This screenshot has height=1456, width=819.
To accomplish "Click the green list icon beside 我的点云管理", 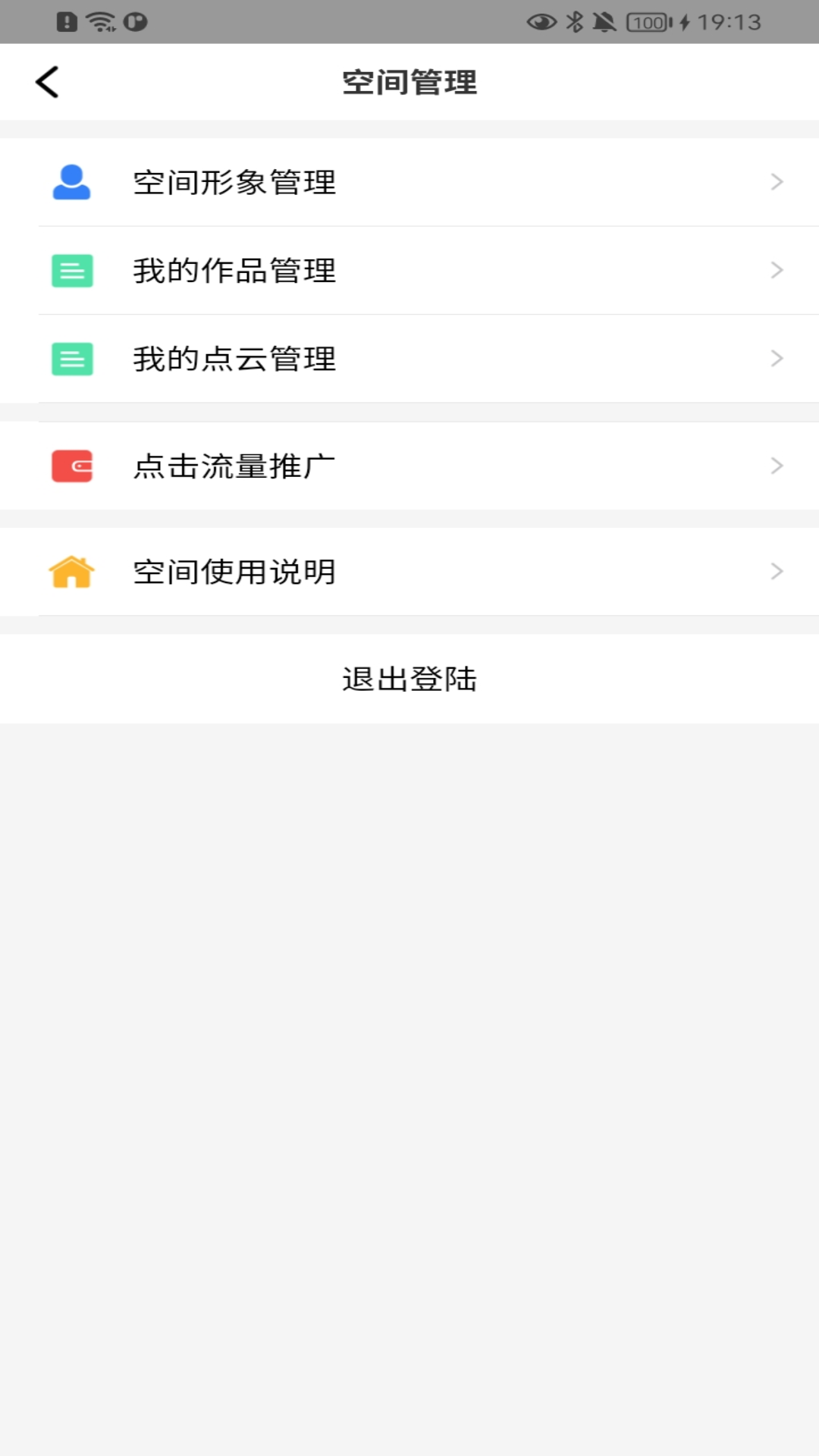I will (x=71, y=358).
